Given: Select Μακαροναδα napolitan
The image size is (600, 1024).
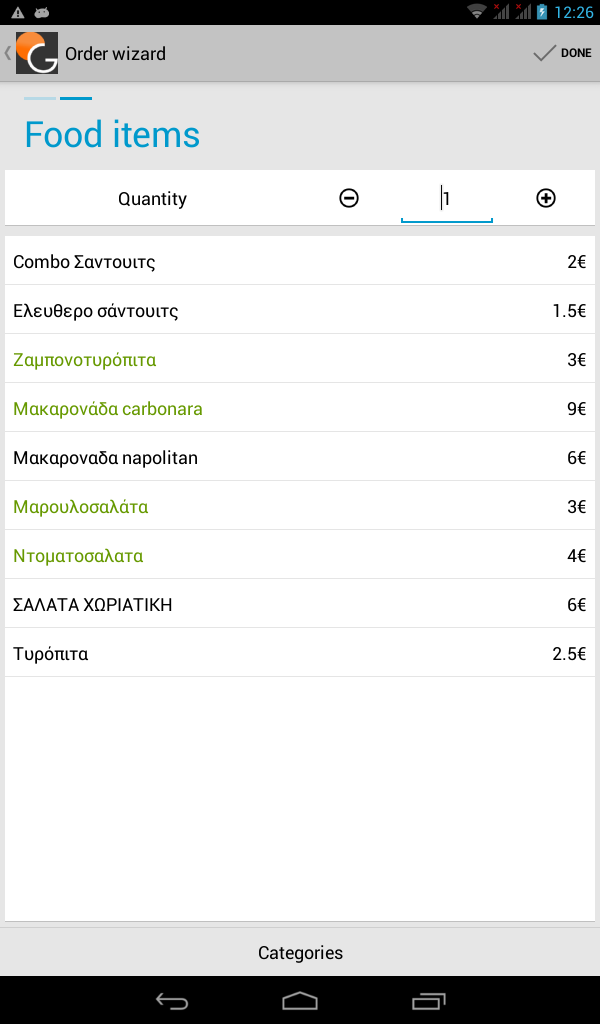Looking at the screenshot, I should pos(300,456).
